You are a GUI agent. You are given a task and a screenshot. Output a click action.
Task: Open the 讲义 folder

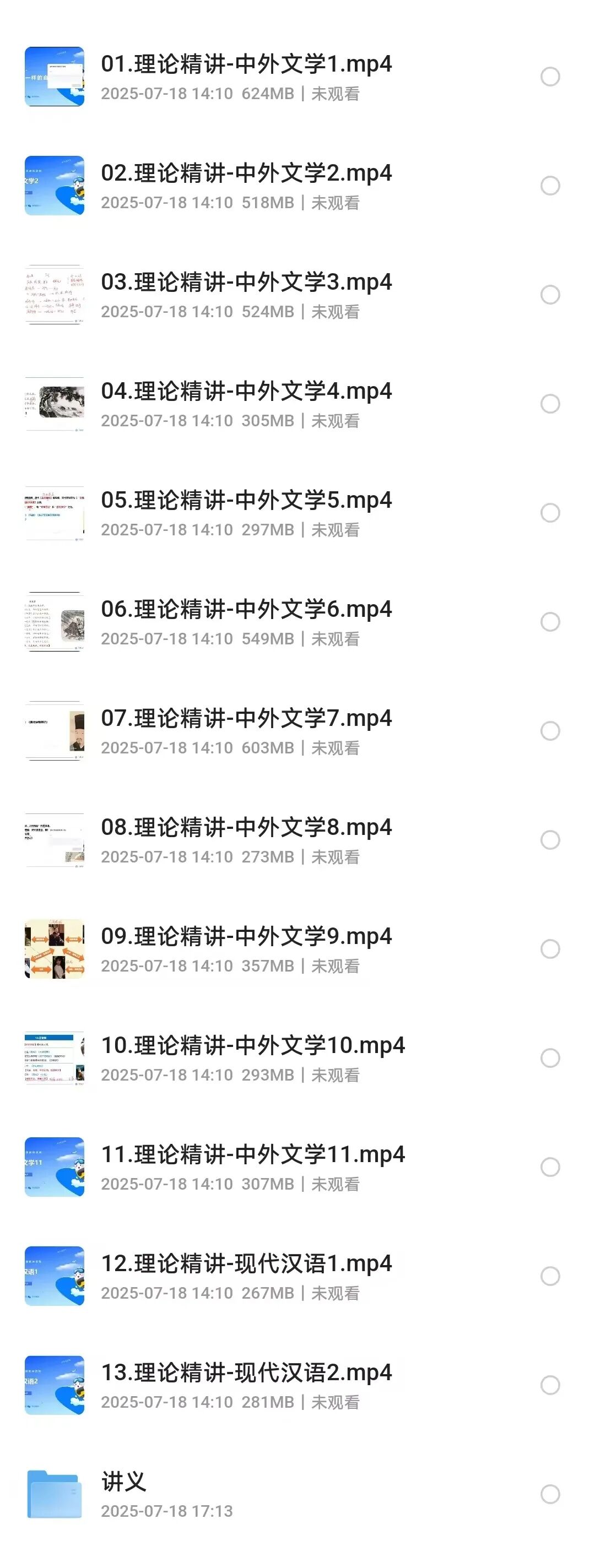123,1482
